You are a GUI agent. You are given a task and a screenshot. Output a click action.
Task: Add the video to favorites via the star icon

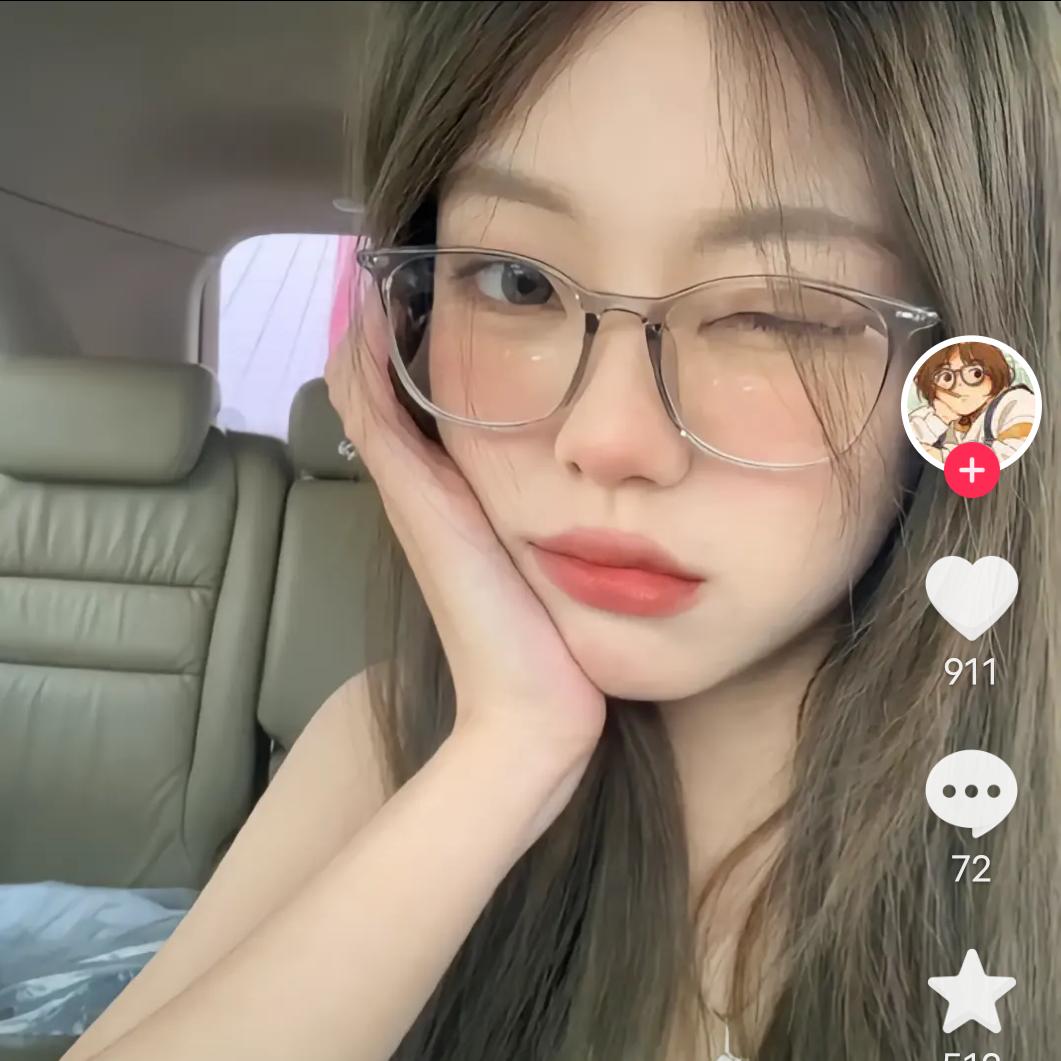point(971,992)
